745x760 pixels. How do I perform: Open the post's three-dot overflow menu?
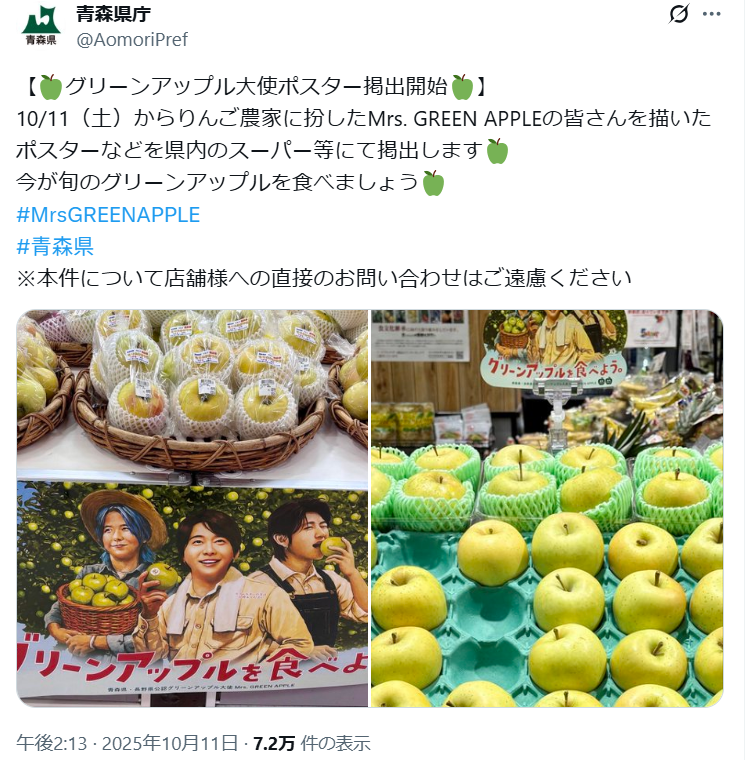click(x=711, y=15)
